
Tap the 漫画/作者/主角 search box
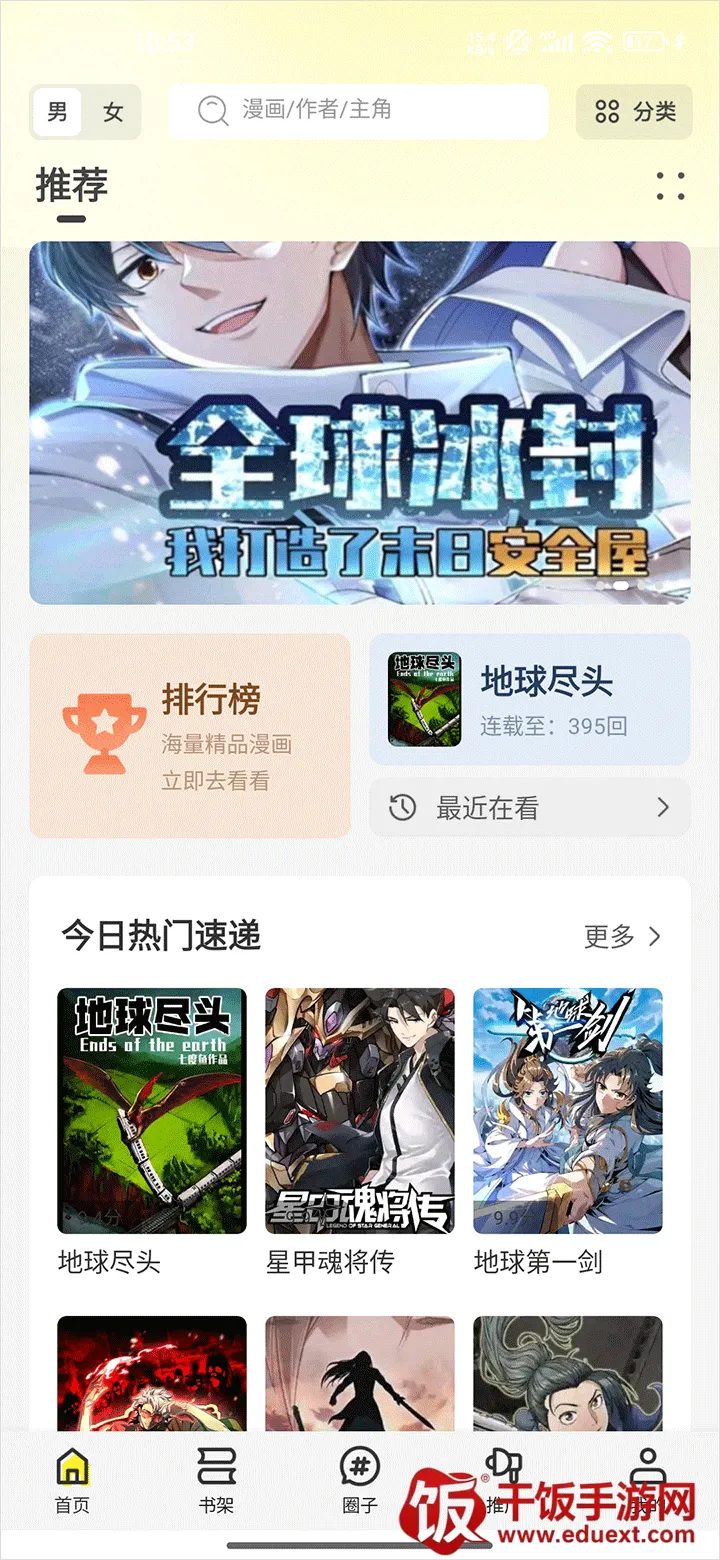coord(358,110)
